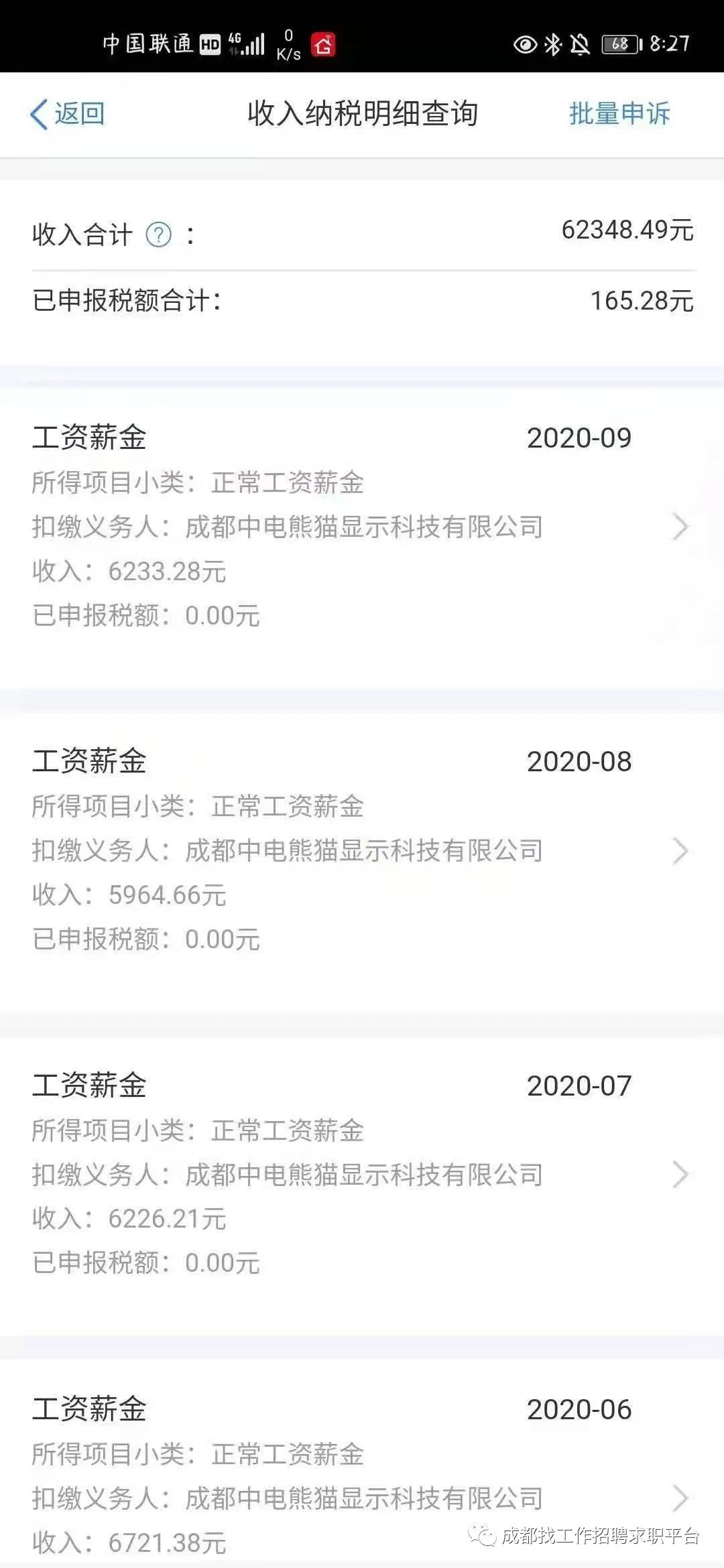Open 批量申诉 batch appeal
724x1568 pixels.
619,113
